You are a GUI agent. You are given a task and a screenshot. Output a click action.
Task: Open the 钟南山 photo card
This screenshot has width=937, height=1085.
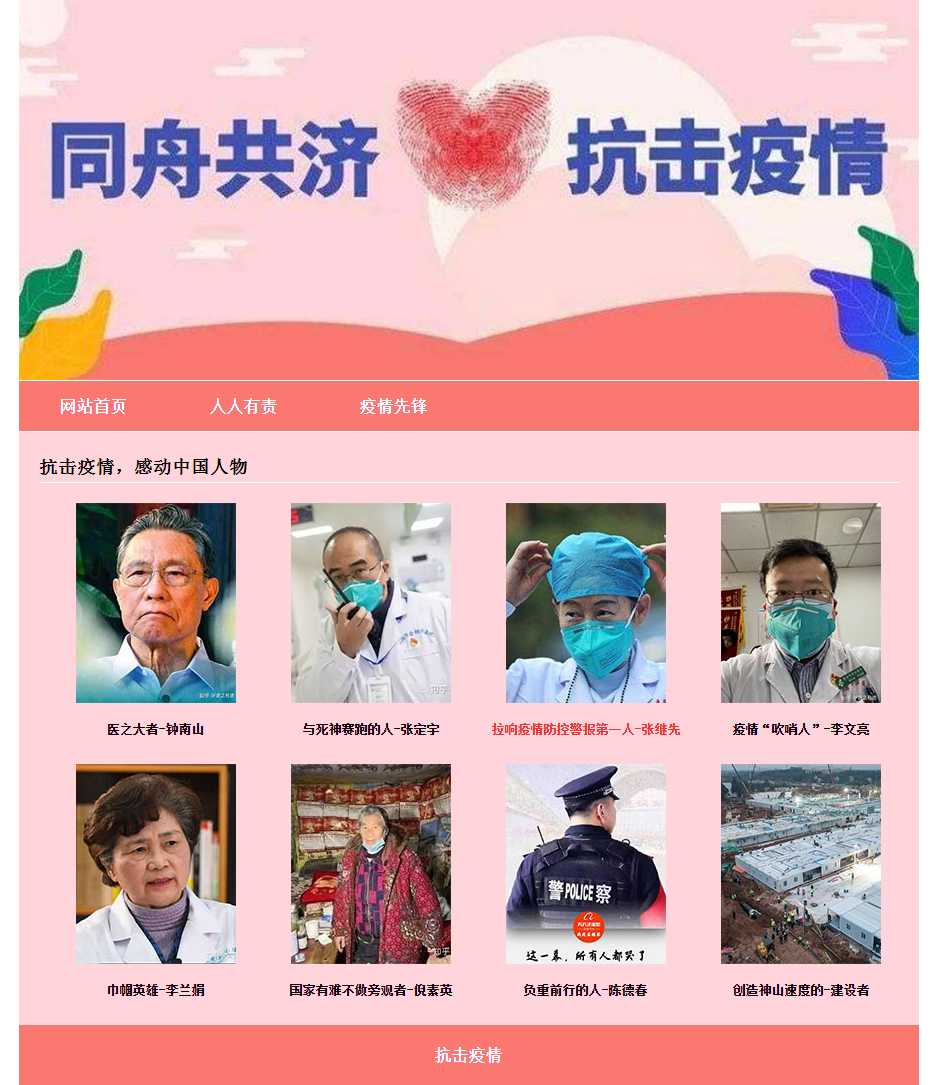pos(156,602)
